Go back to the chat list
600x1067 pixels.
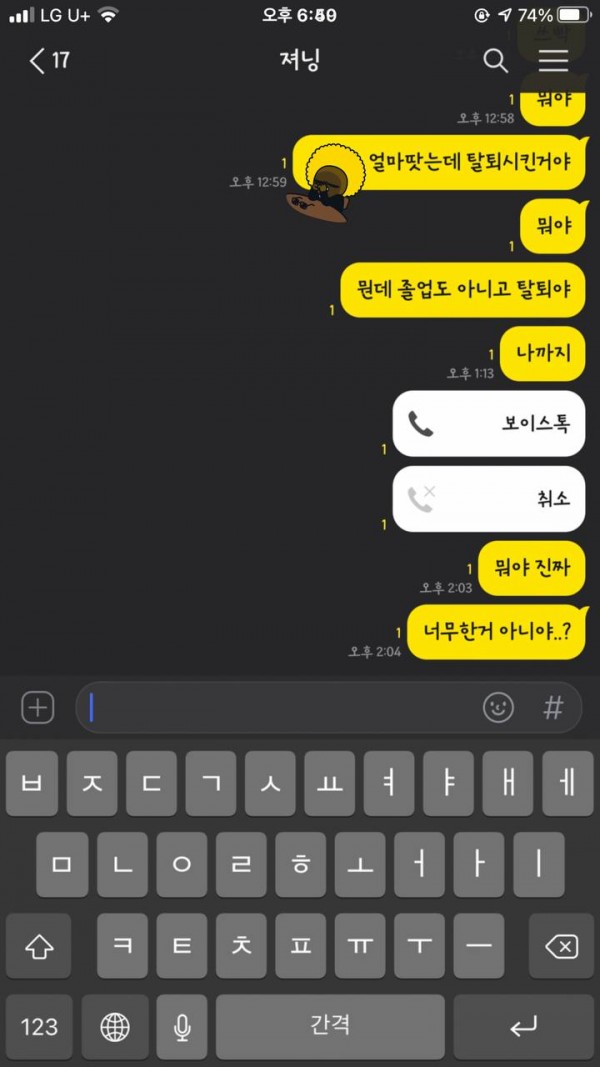pos(47,61)
